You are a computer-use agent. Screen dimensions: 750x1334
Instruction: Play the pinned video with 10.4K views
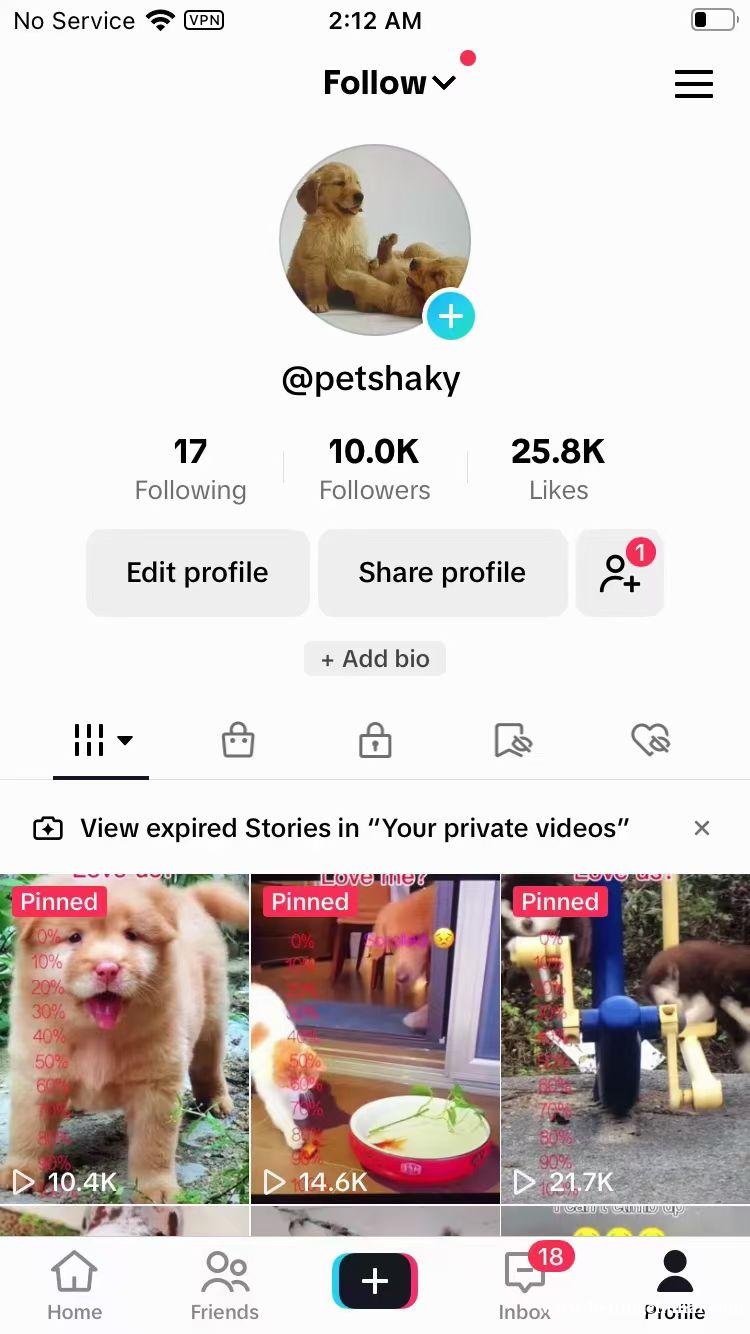124,1040
